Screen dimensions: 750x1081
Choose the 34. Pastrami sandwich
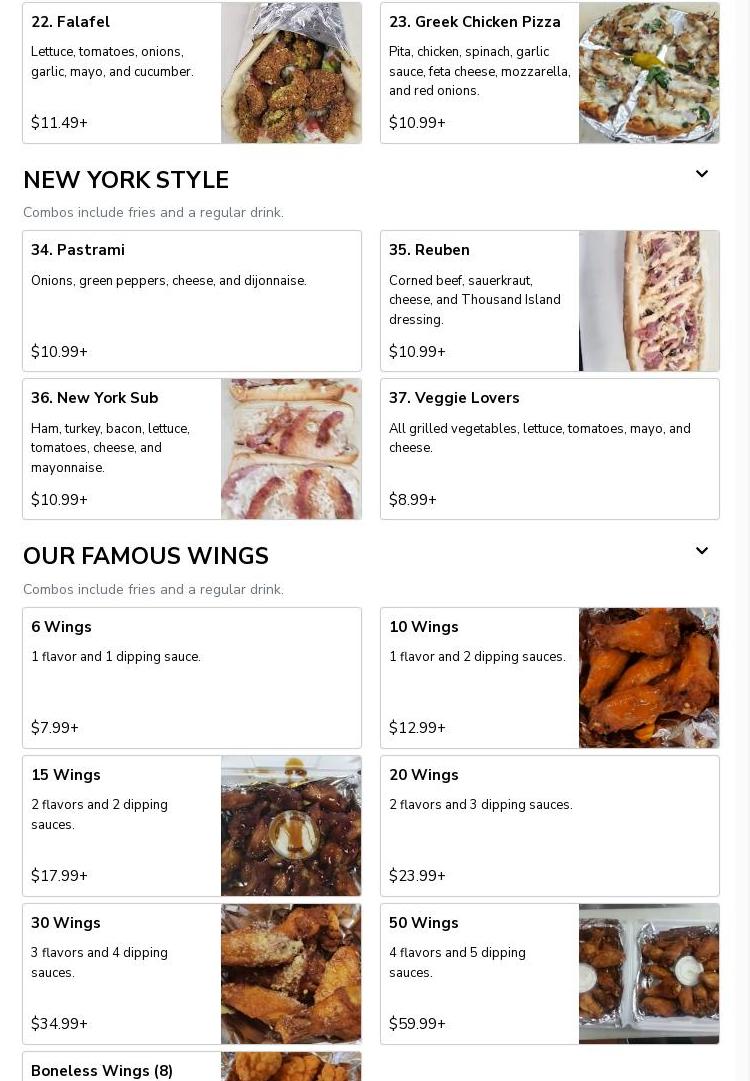pyautogui.click(x=192, y=301)
